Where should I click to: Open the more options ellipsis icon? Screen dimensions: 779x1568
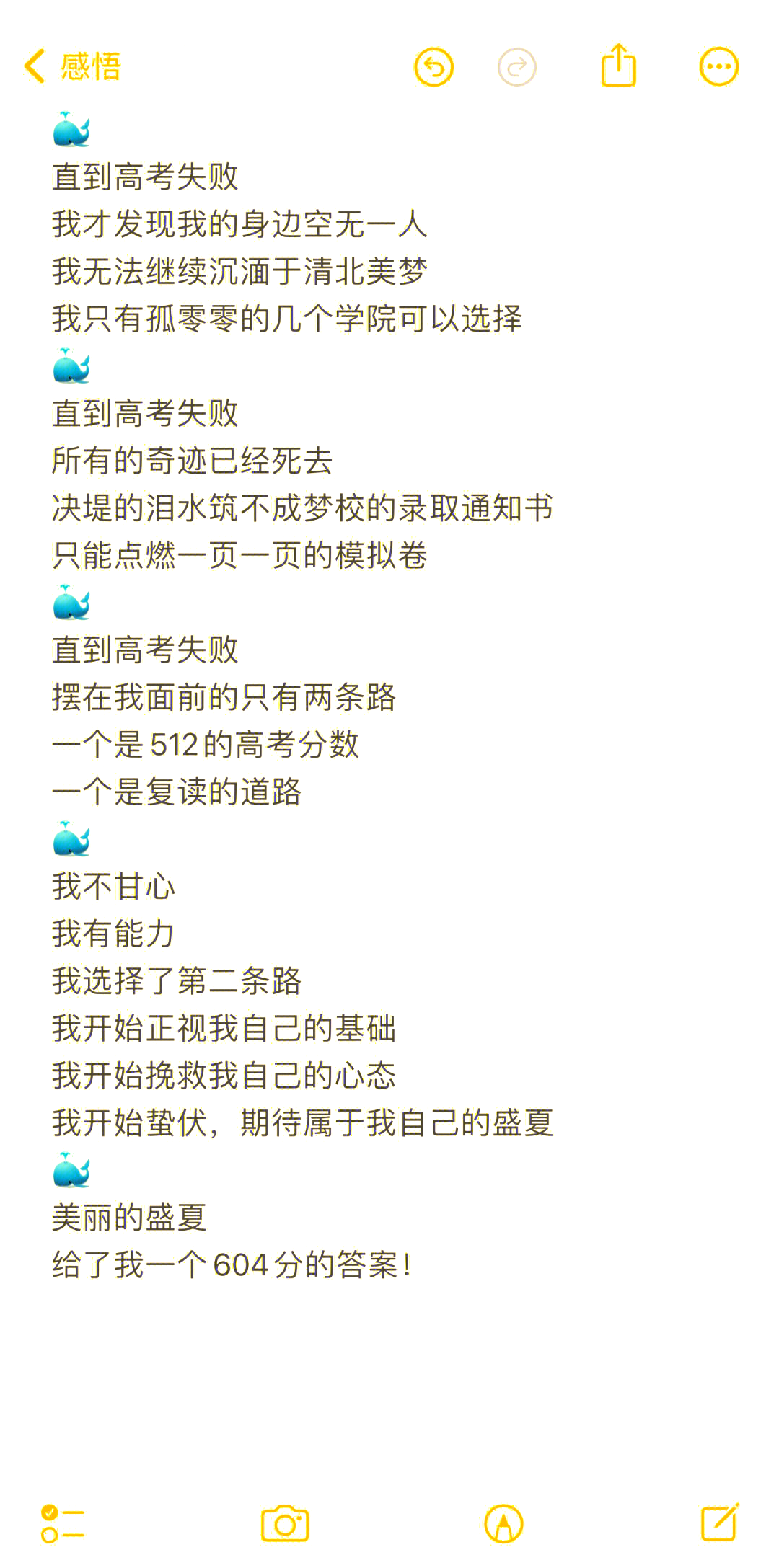718,66
